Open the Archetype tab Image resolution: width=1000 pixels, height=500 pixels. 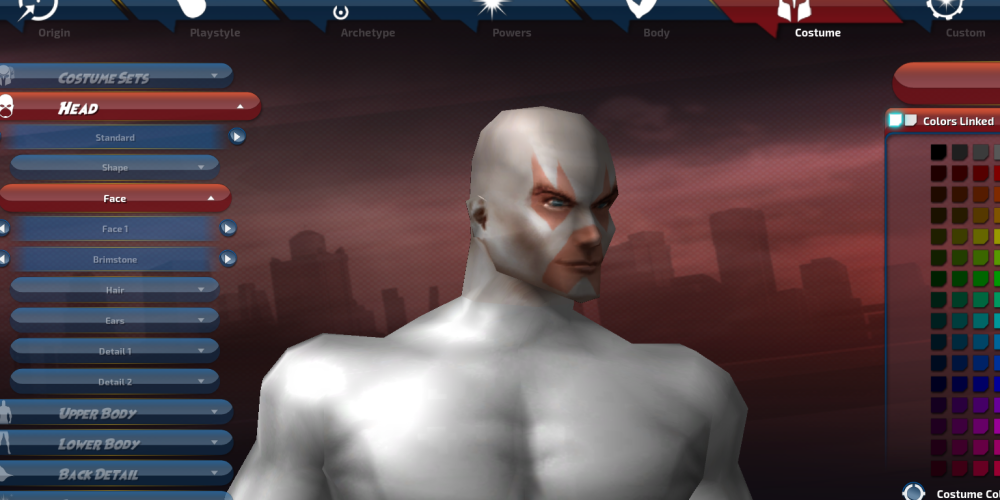(x=367, y=22)
